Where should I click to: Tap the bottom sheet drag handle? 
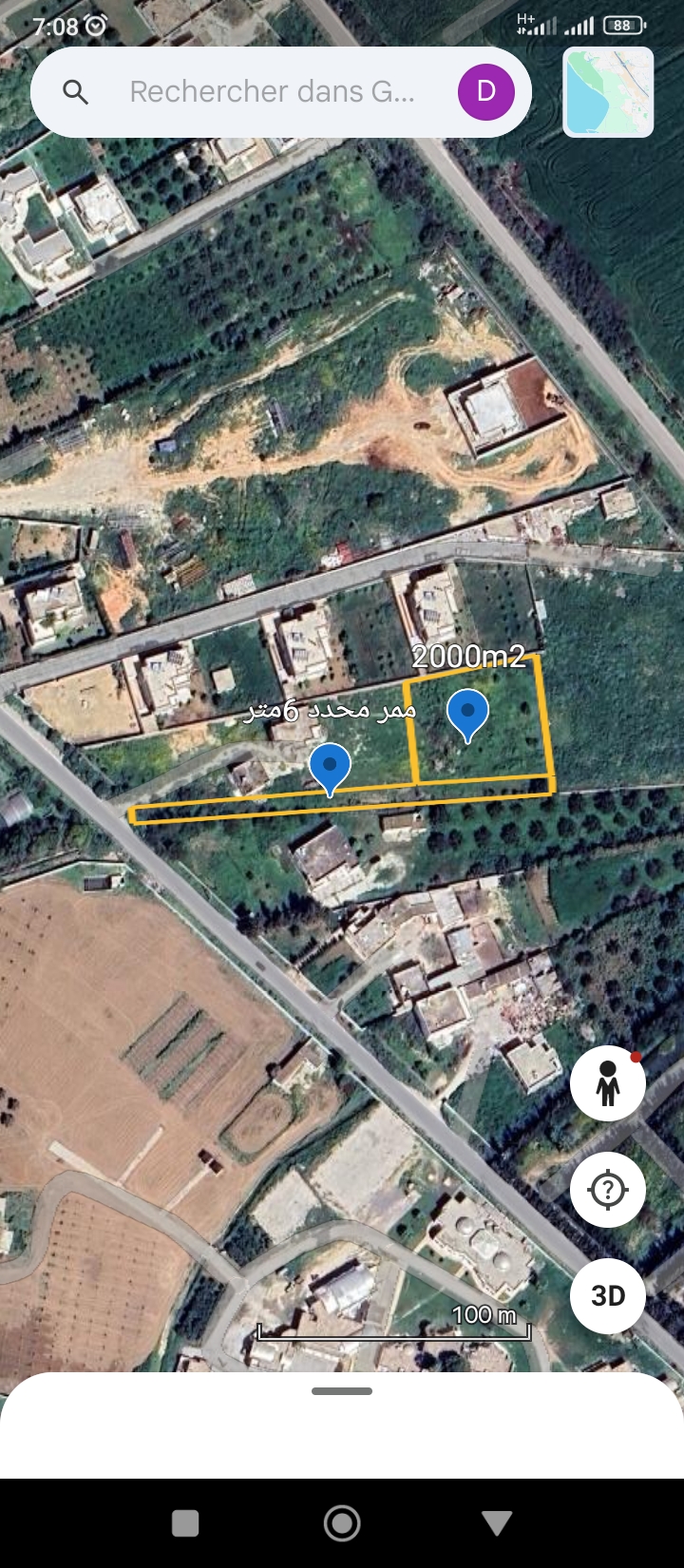(x=342, y=1391)
